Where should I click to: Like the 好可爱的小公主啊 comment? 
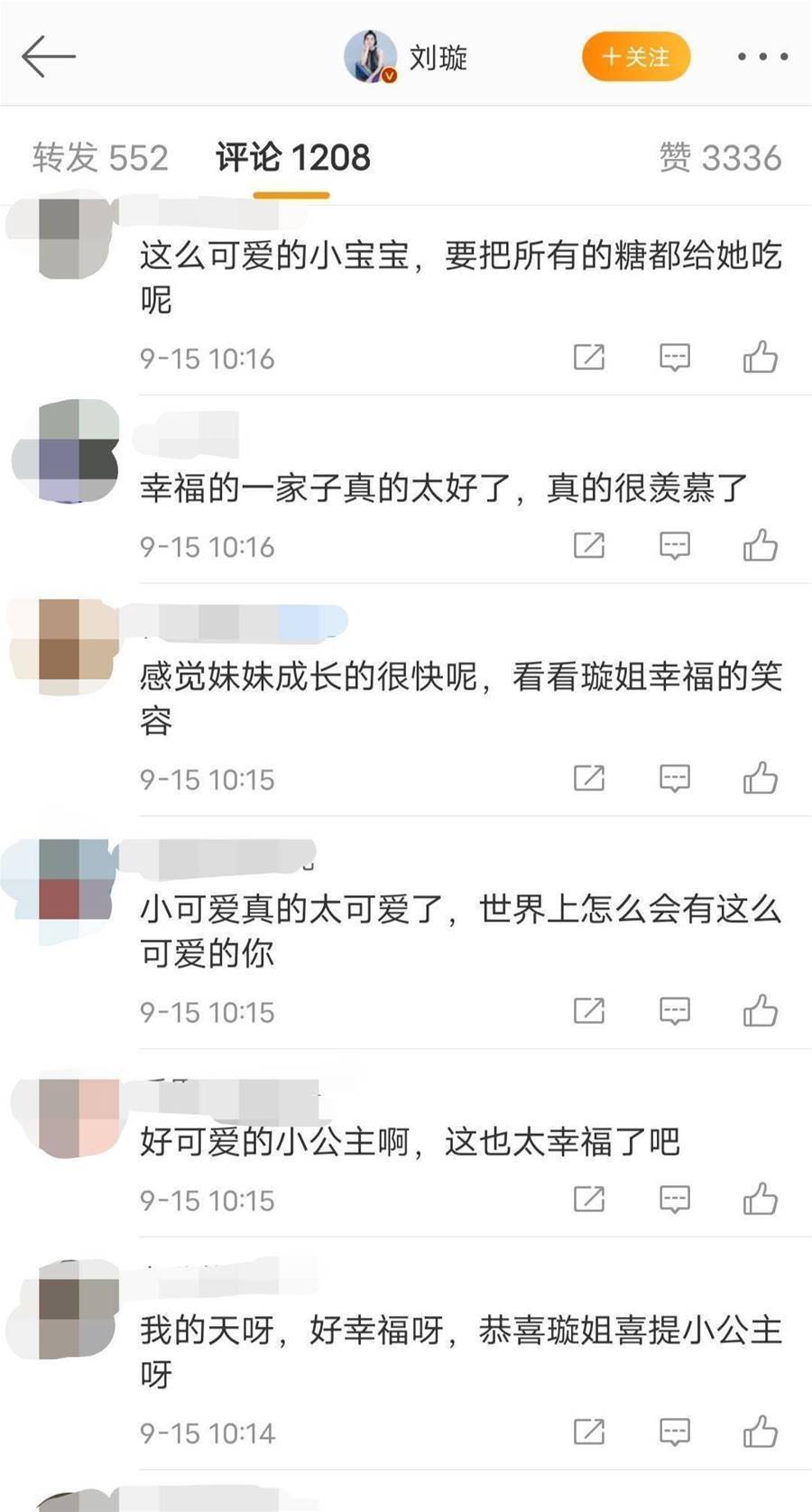[x=761, y=1200]
